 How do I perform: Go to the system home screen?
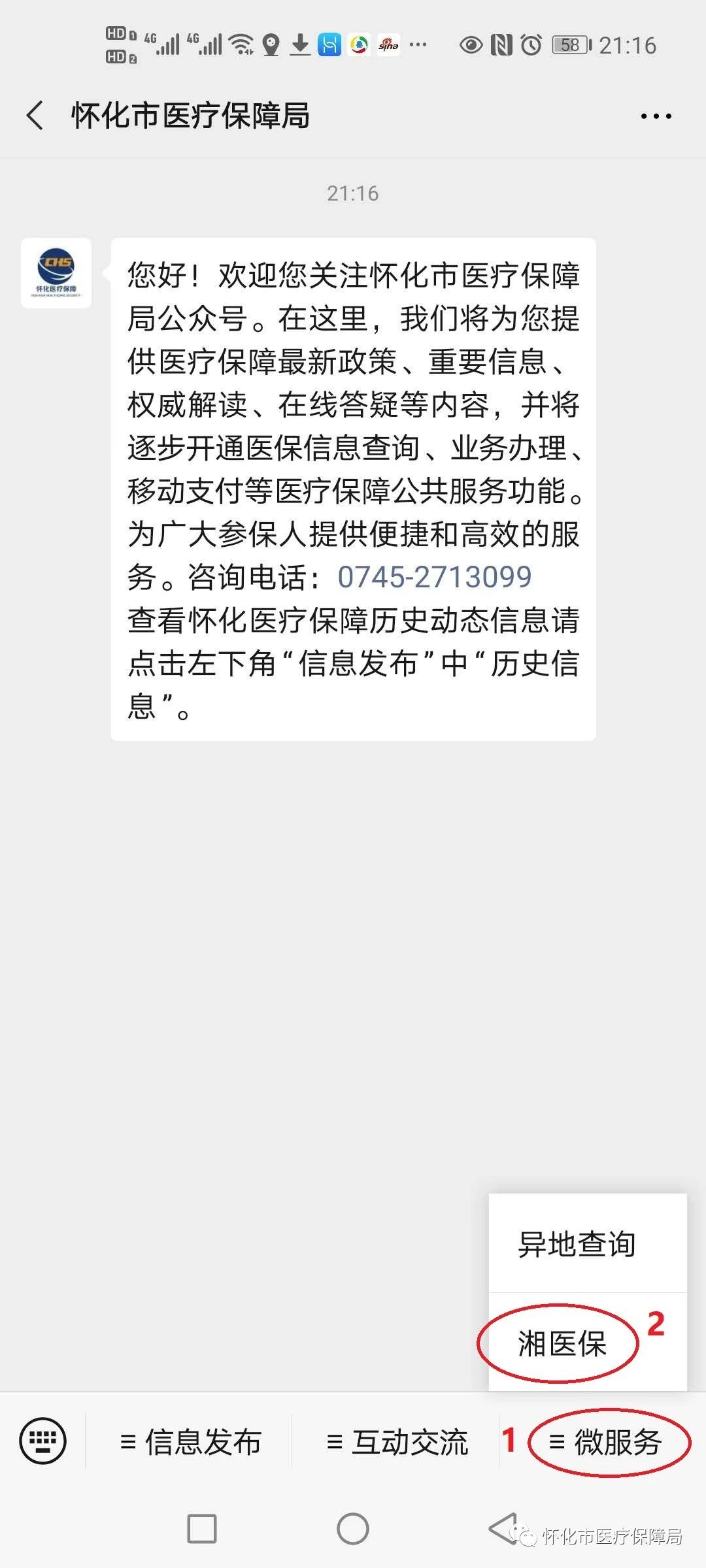tap(353, 1529)
